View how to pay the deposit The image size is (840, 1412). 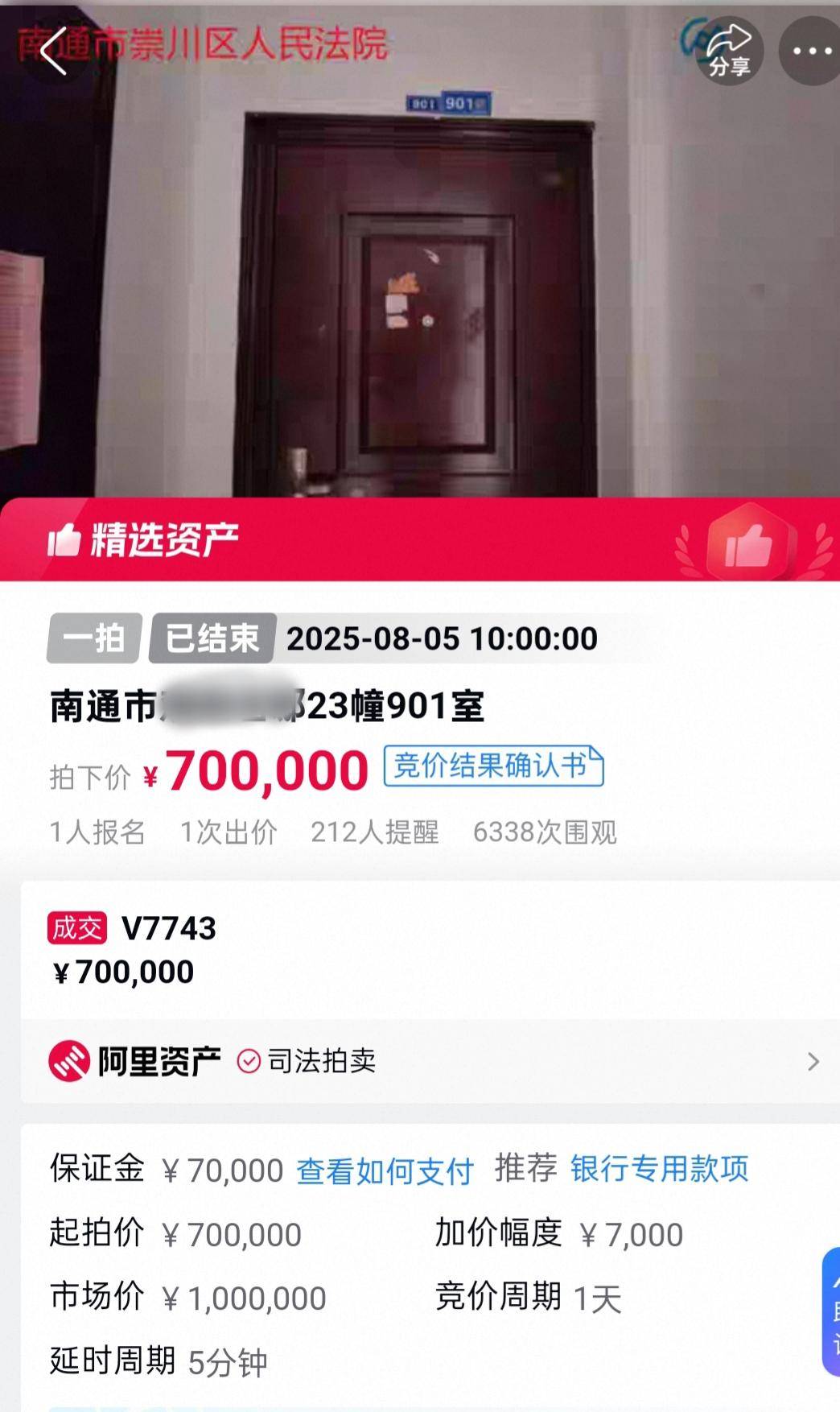pos(385,1171)
